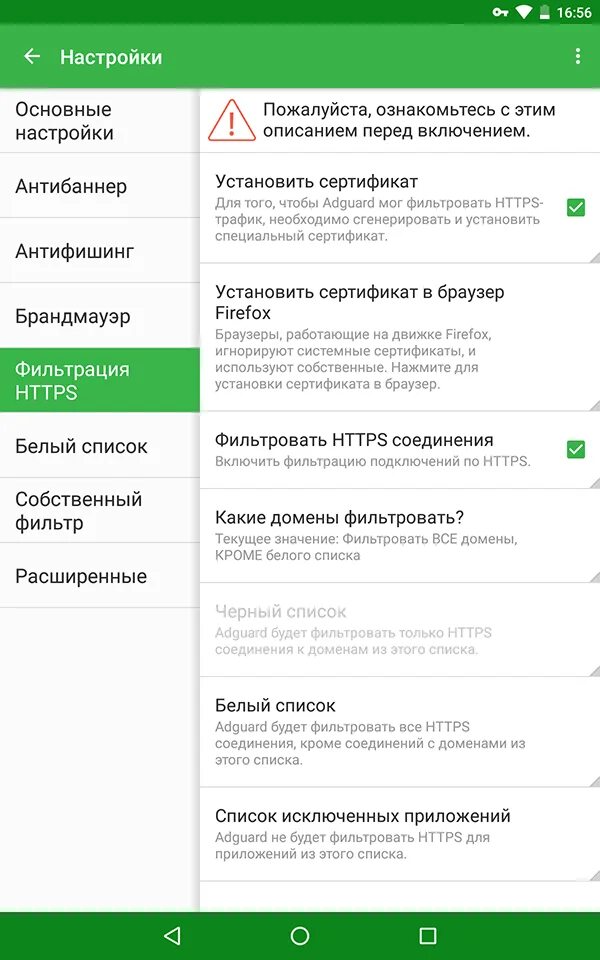Open Список исключенных приложений
Image resolution: width=600 pixels, height=960 pixels.
click(x=400, y=834)
